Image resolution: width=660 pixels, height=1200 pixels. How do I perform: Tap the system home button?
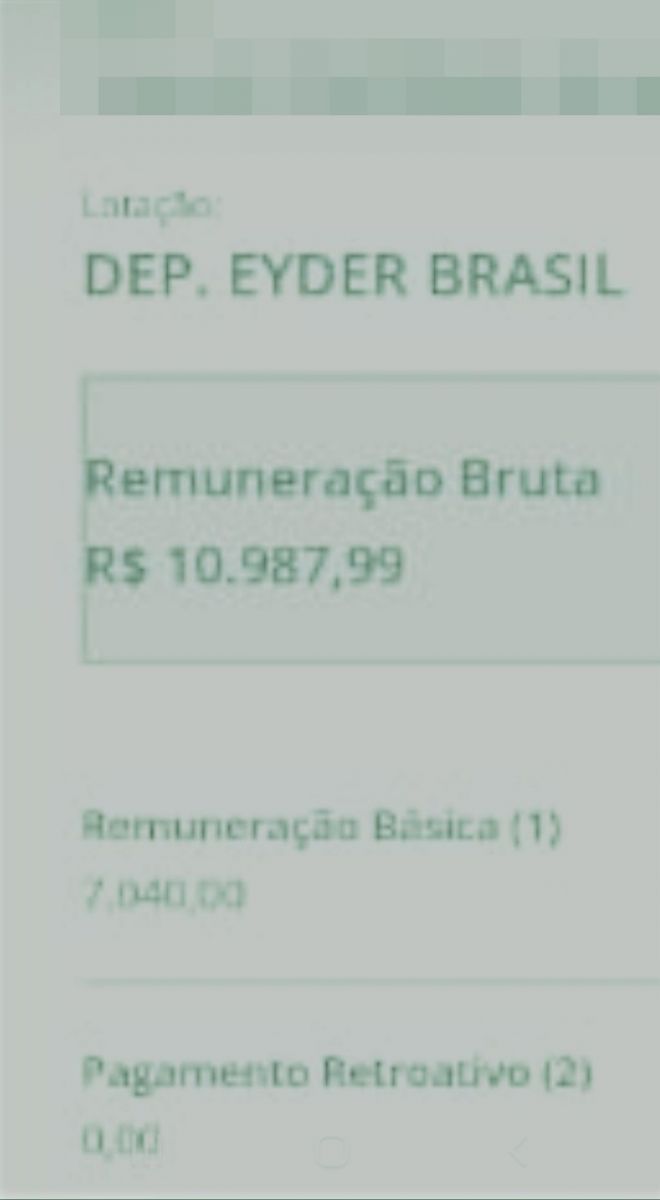tap(332, 1153)
